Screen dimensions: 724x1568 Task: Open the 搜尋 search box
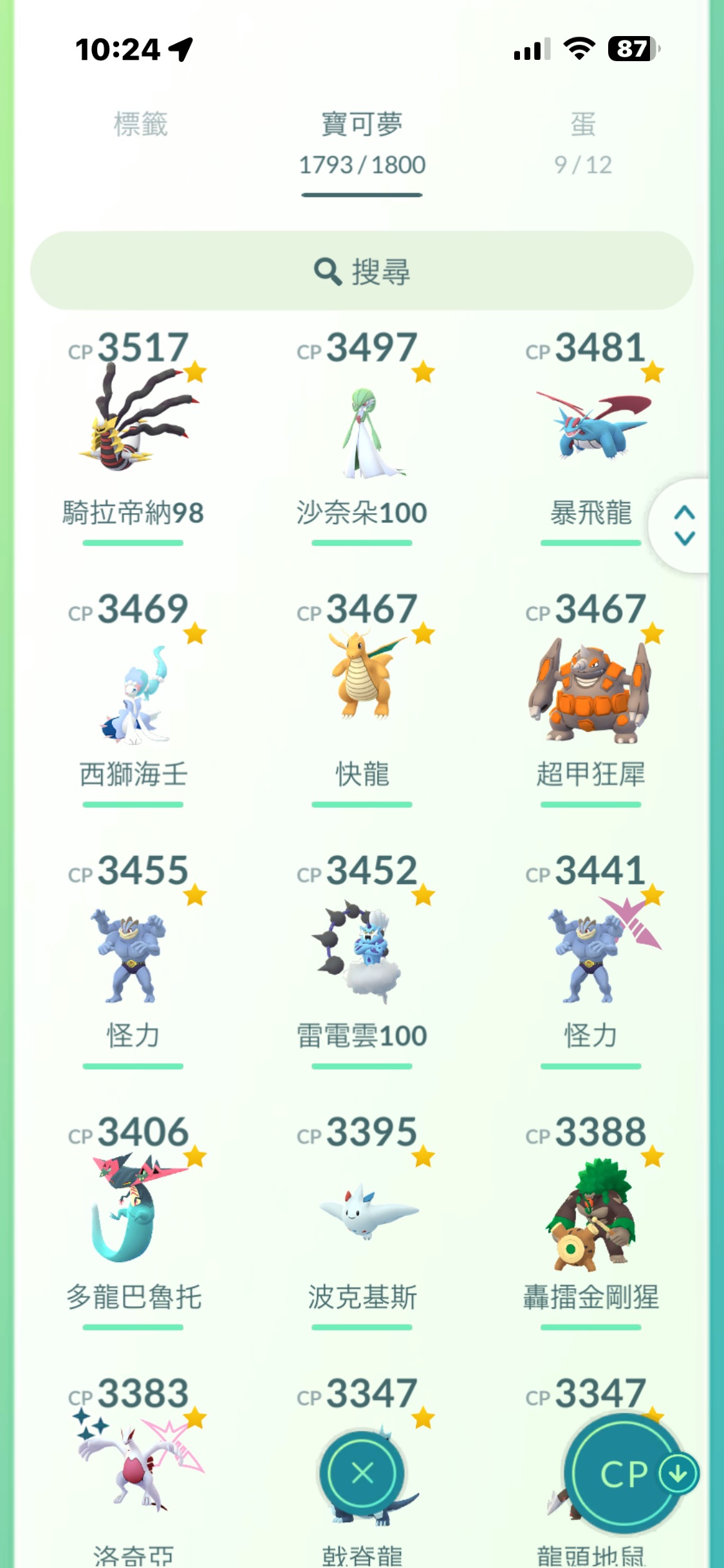362,271
